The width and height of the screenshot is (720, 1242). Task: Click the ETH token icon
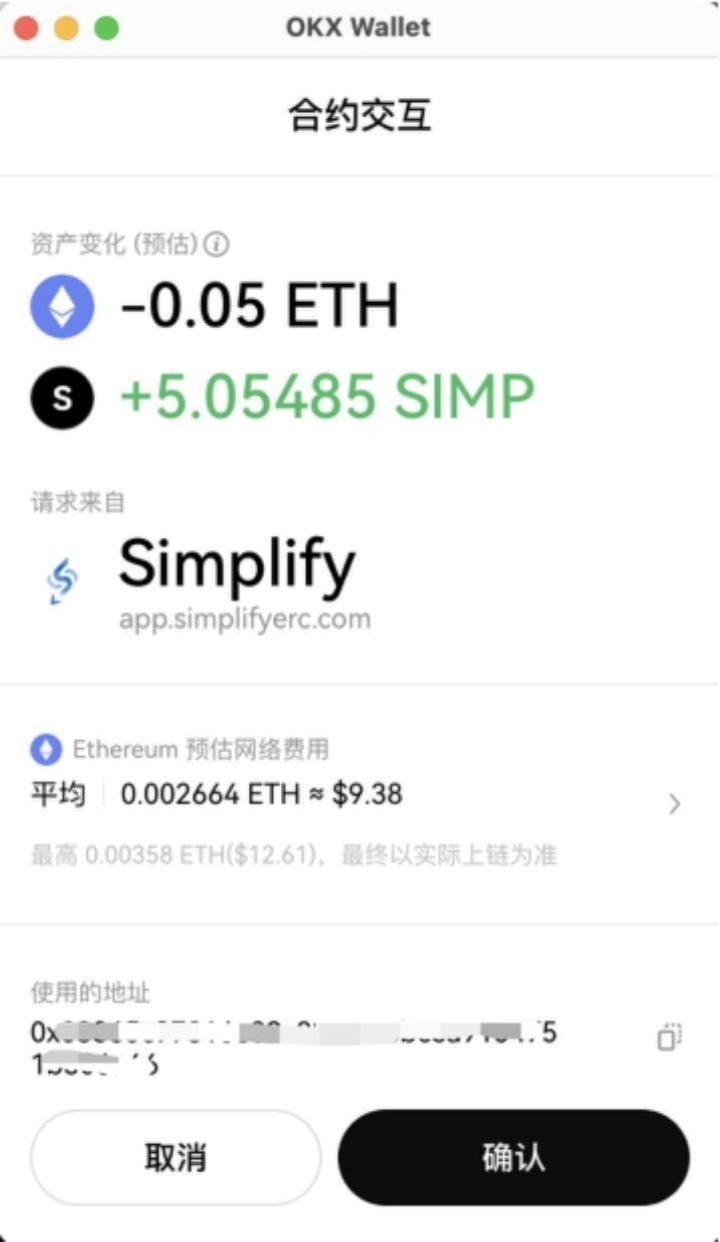tap(62, 306)
